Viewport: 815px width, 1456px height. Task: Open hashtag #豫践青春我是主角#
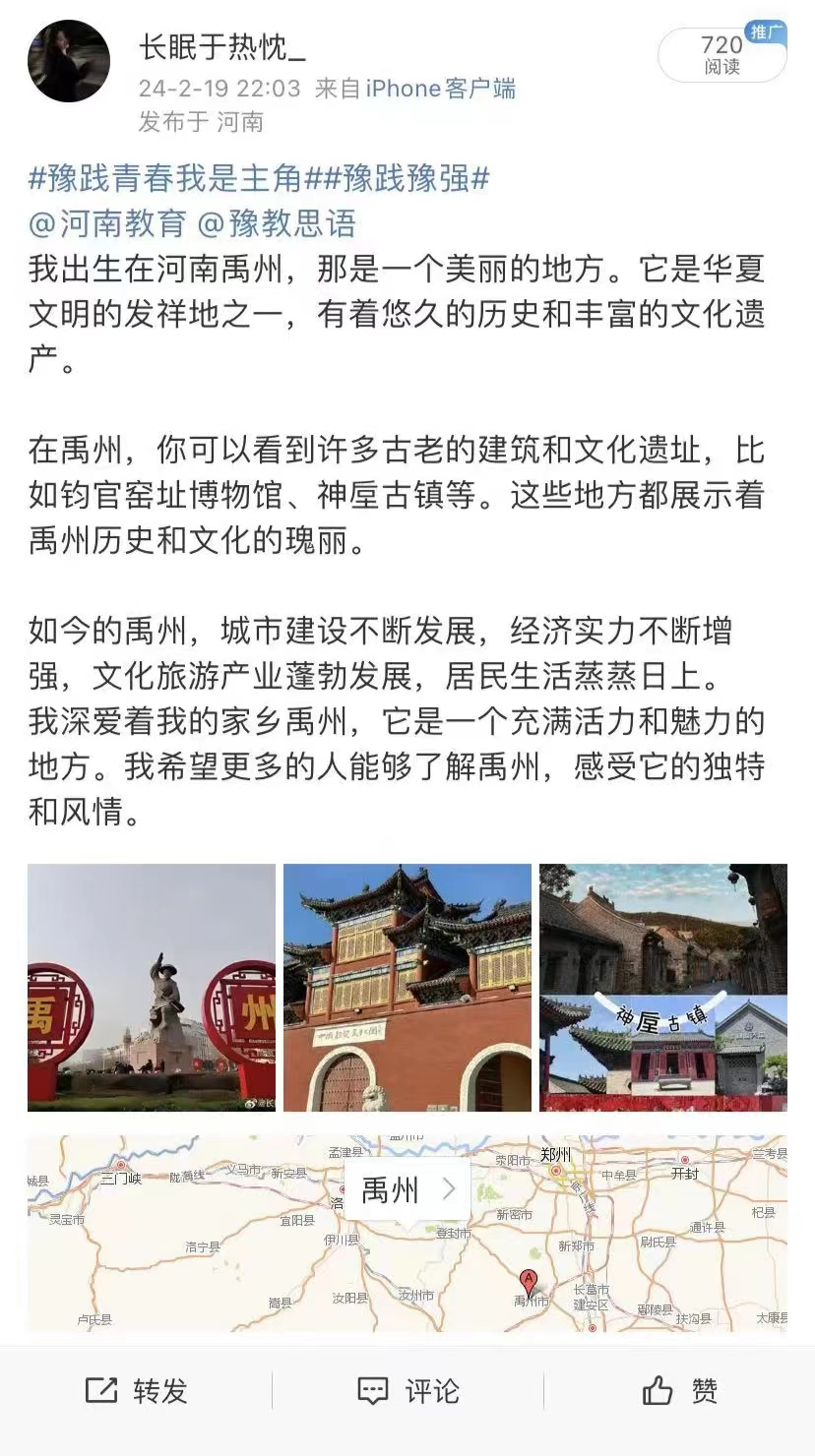click(165, 179)
